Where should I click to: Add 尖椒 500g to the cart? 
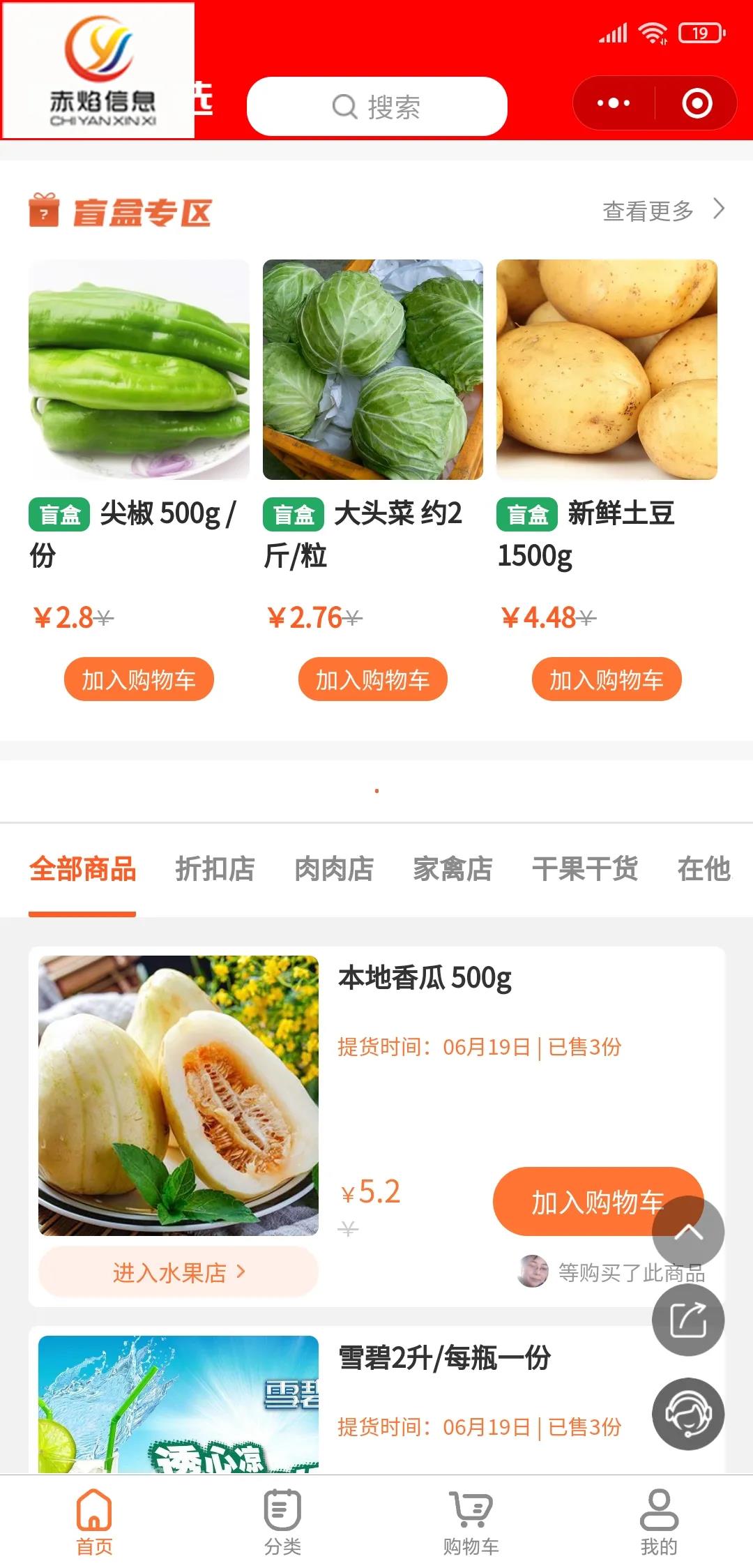(138, 679)
